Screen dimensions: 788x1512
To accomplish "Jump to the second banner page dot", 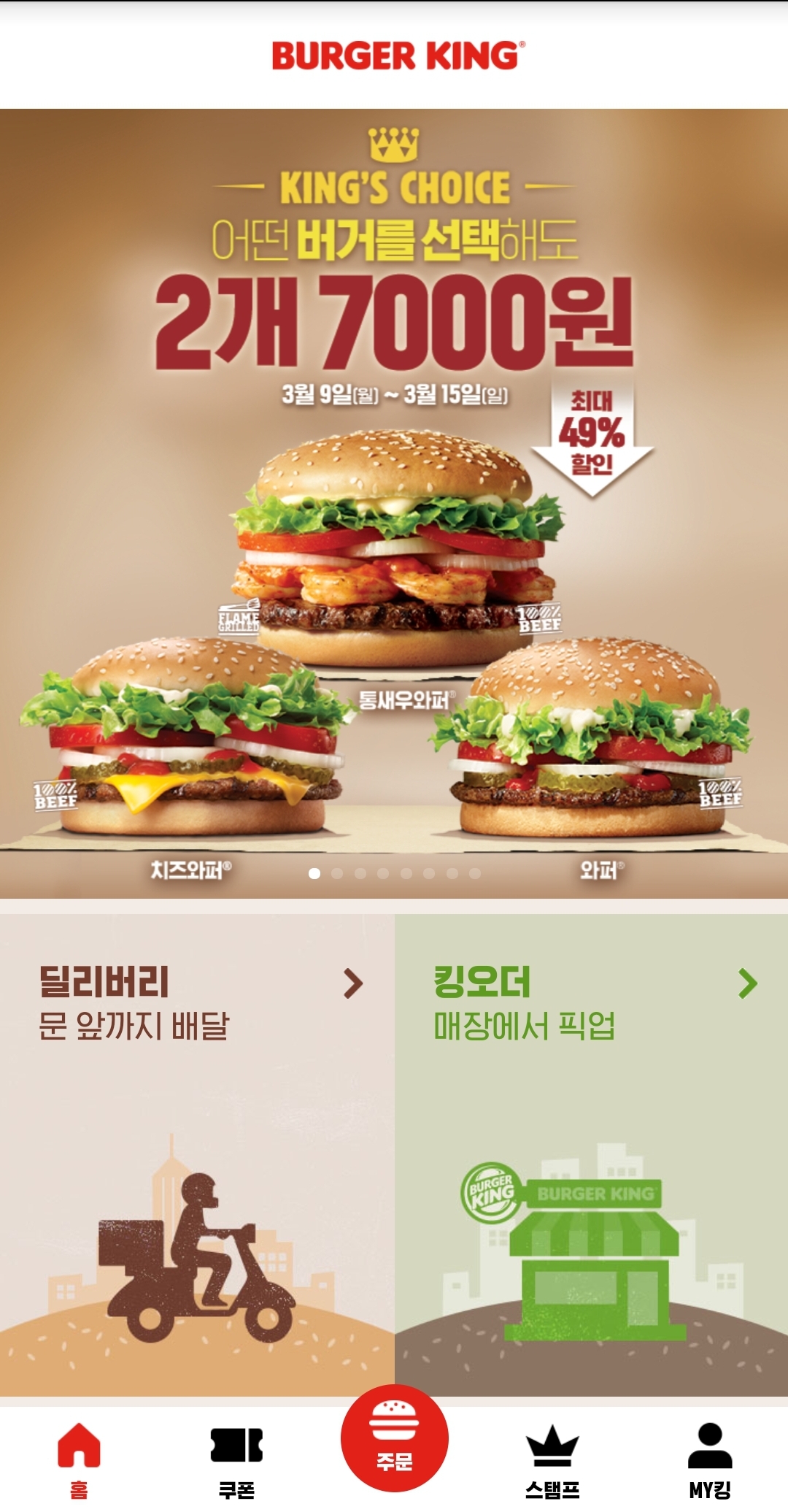I will click(337, 873).
